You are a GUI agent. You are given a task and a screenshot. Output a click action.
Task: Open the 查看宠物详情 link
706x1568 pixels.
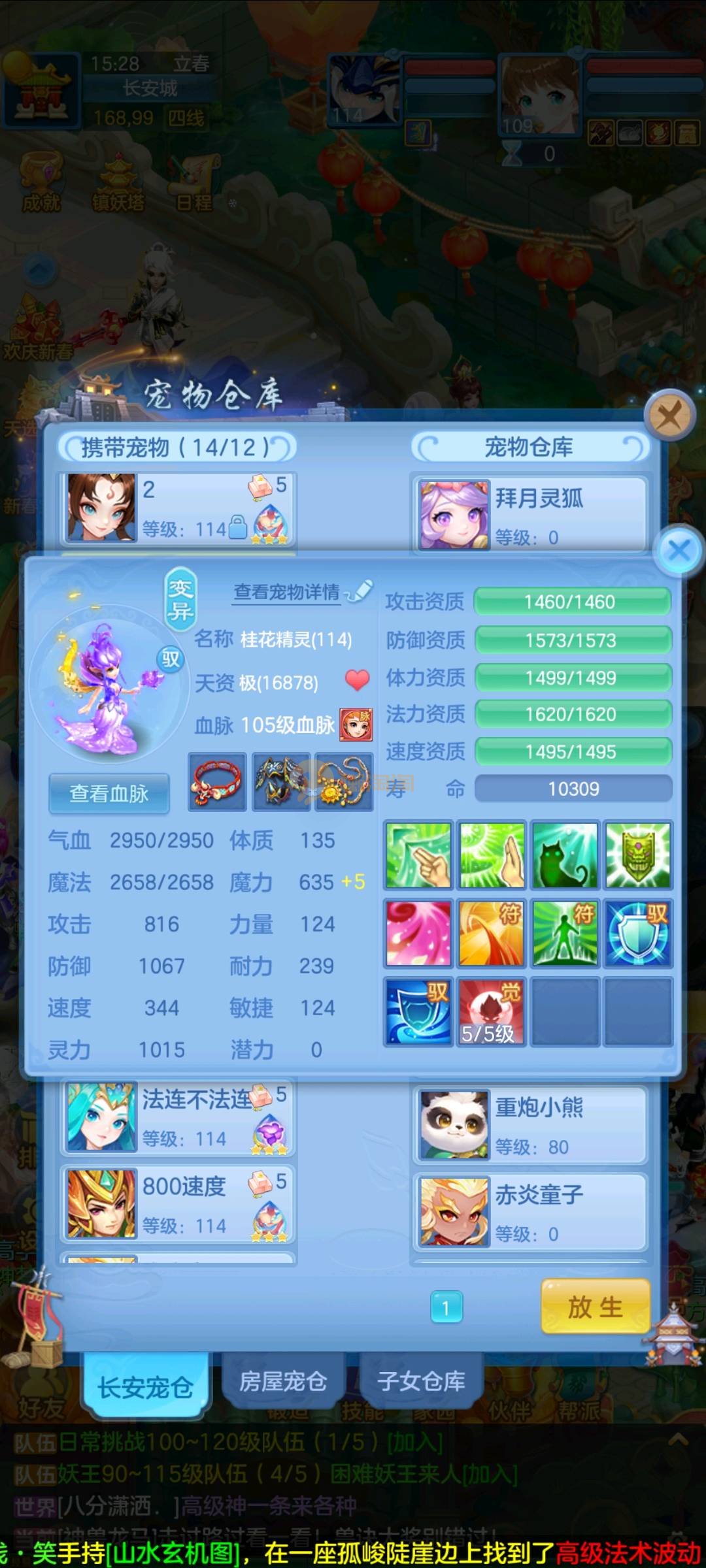[288, 592]
